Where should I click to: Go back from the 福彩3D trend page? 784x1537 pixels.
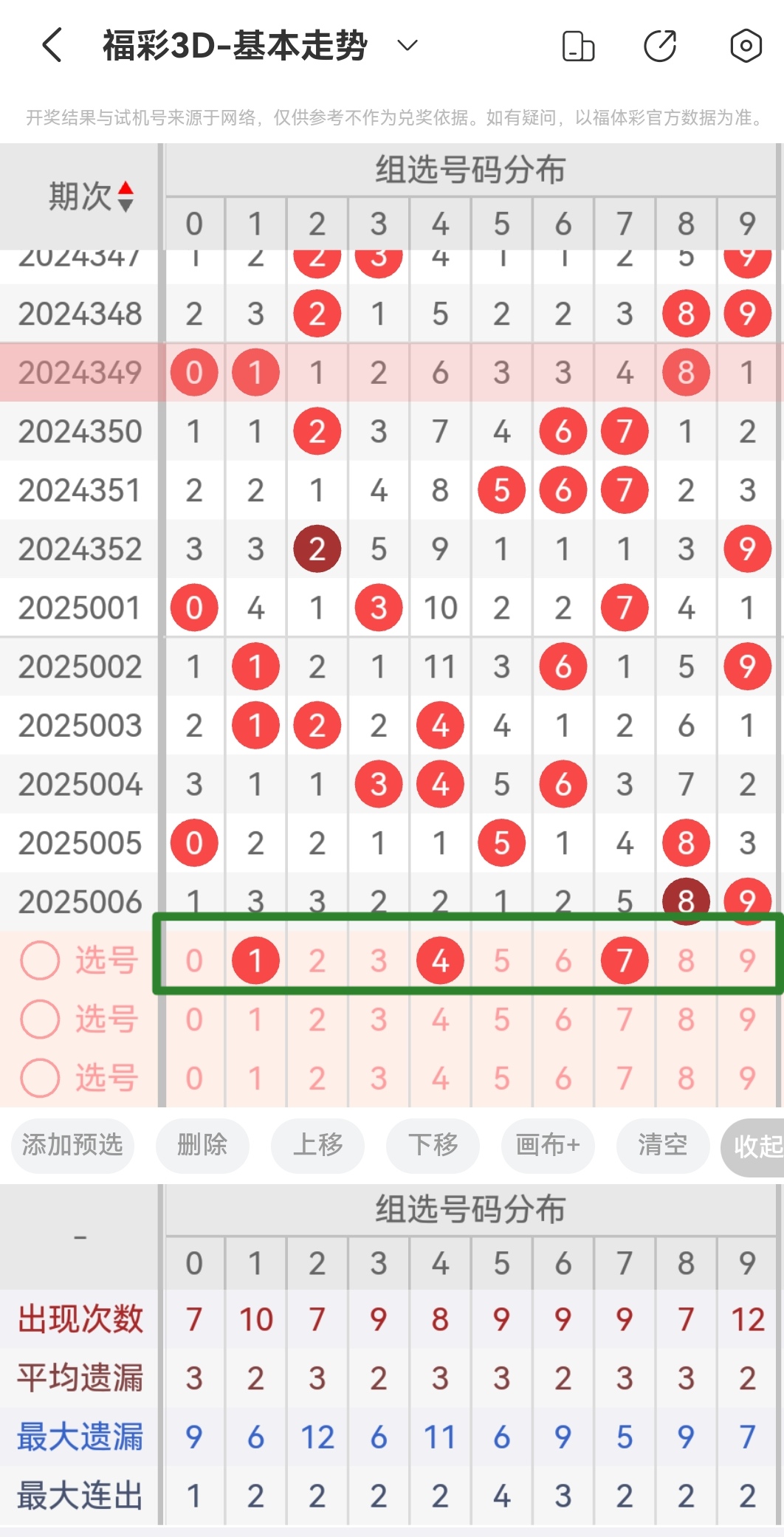point(52,45)
